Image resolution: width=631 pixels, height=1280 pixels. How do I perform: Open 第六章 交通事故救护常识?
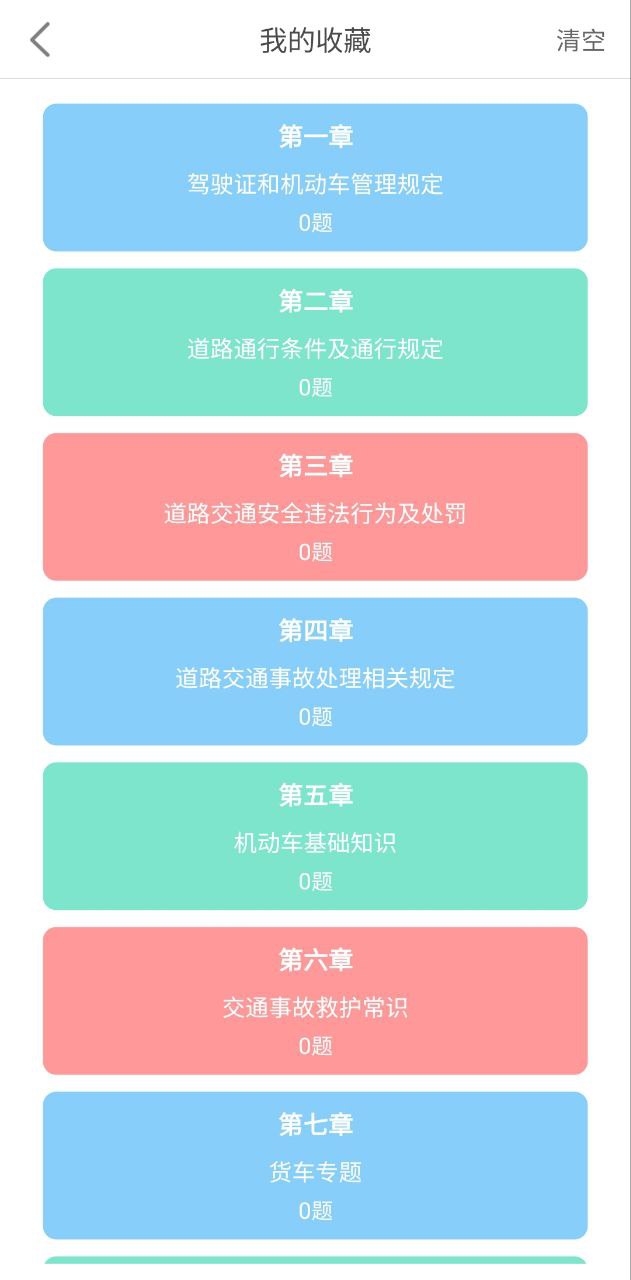(315, 1001)
